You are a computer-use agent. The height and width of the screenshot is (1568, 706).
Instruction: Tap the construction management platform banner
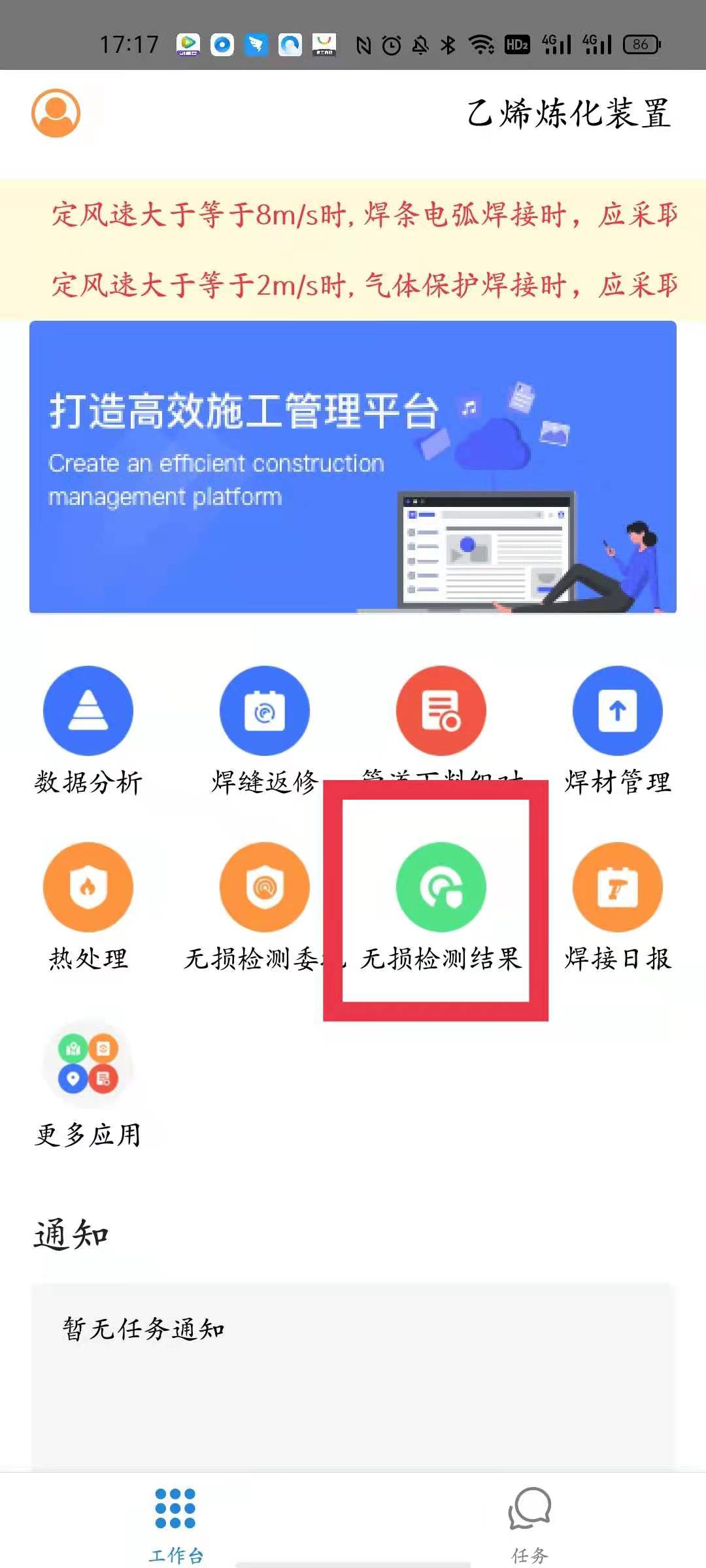353,467
